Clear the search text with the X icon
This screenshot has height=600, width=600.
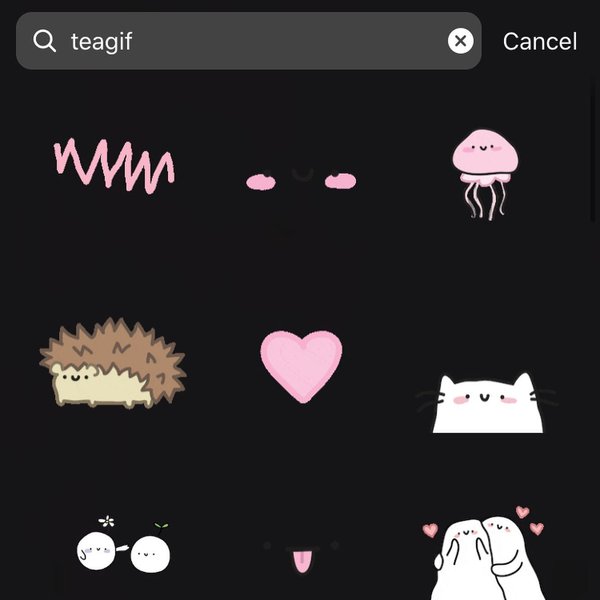[x=460, y=41]
